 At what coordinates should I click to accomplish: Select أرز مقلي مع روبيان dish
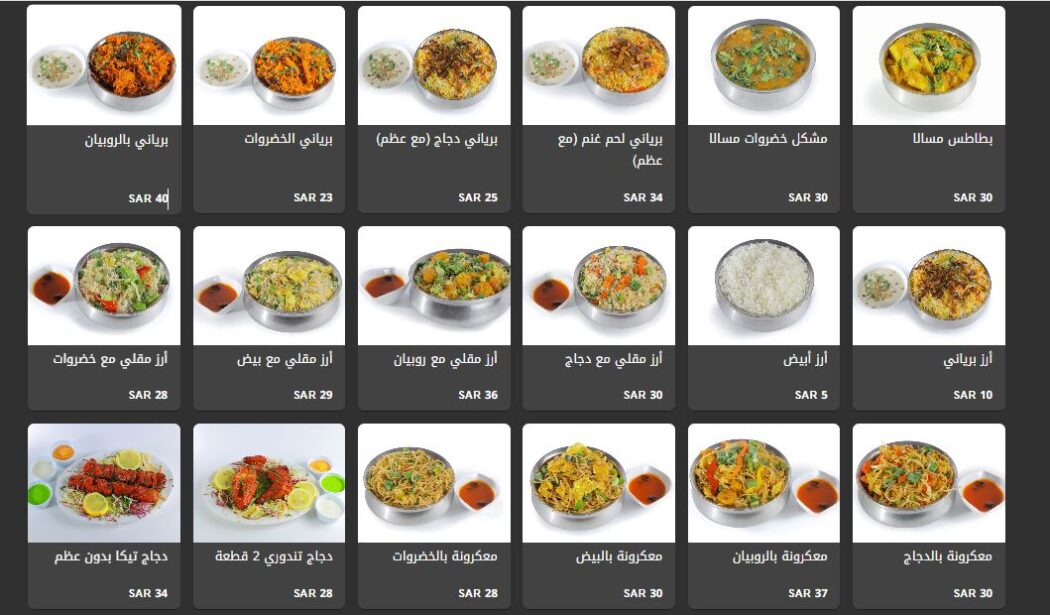(434, 318)
